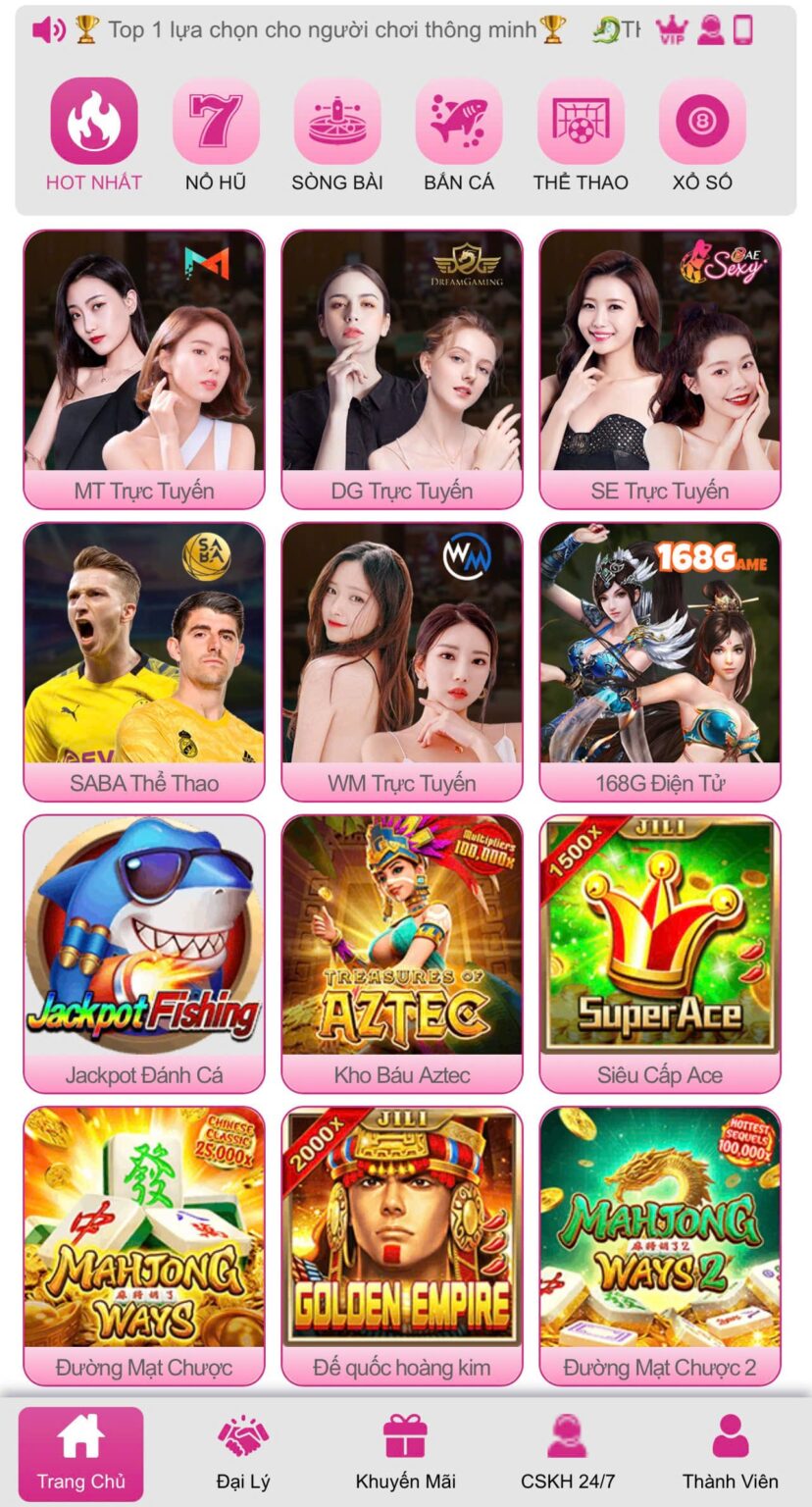Open MT Trực Tuyến live casino
The height and width of the screenshot is (1507, 812).
tap(144, 368)
